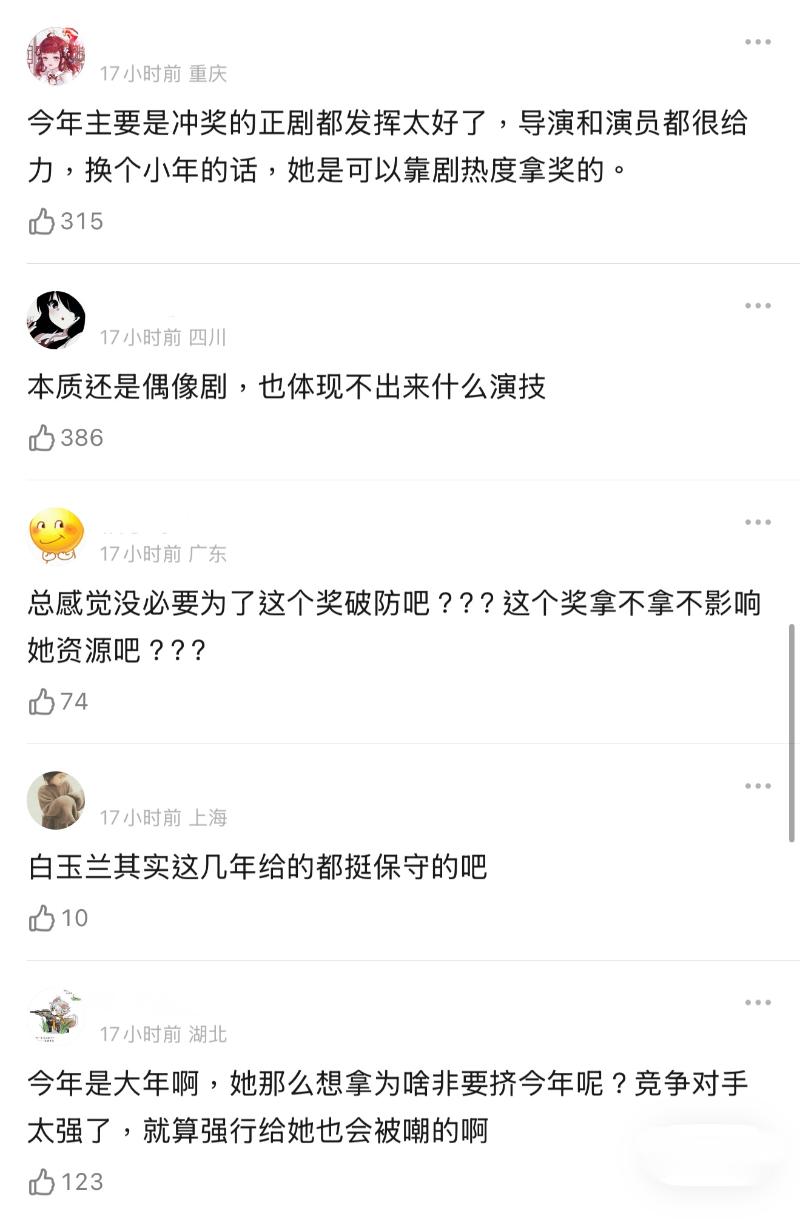800x1222 pixels.
Task: Like the 广东 comment with 74 likes
Action: click(x=42, y=702)
